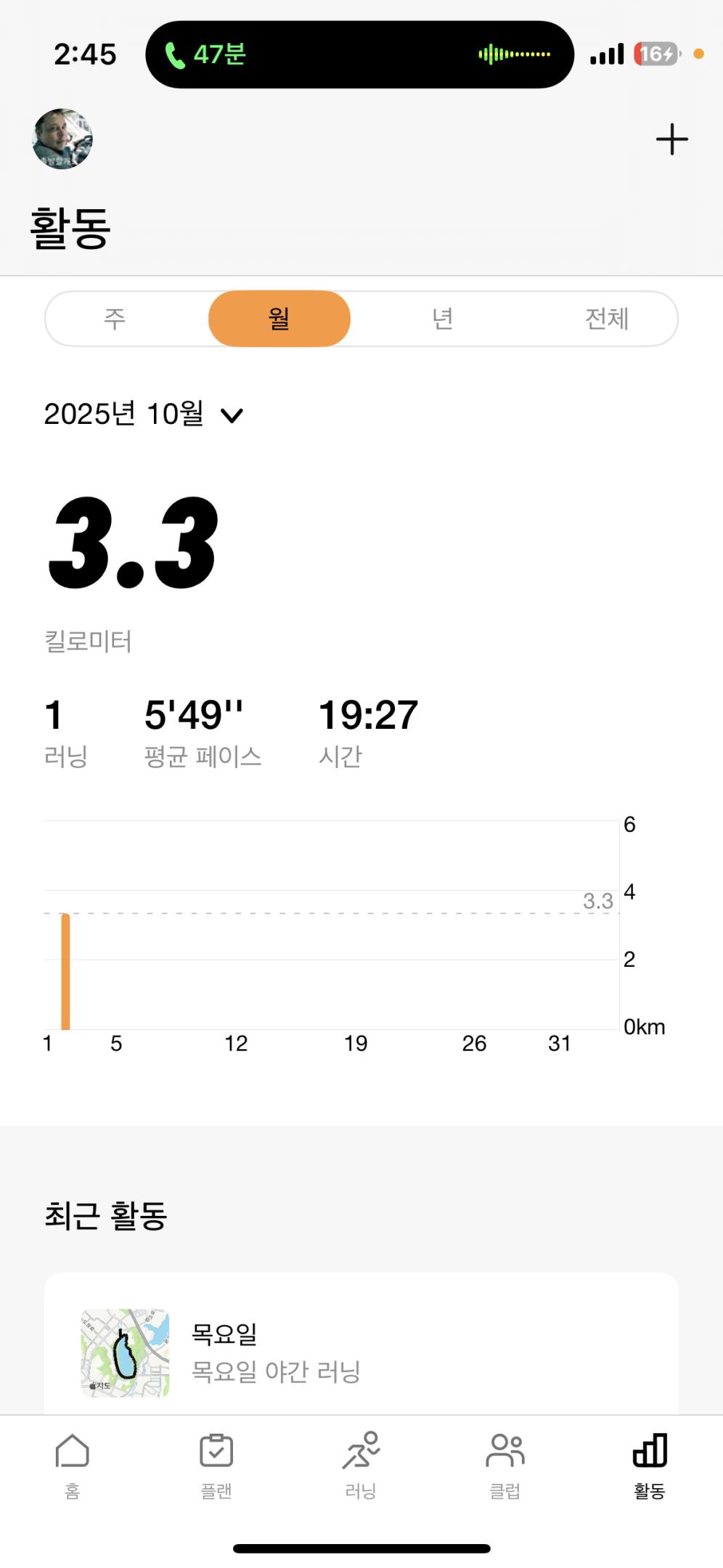The height and width of the screenshot is (1568, 723).
Task: Select the 활동 tab in bottom bar
Action: click(650, 1465)
